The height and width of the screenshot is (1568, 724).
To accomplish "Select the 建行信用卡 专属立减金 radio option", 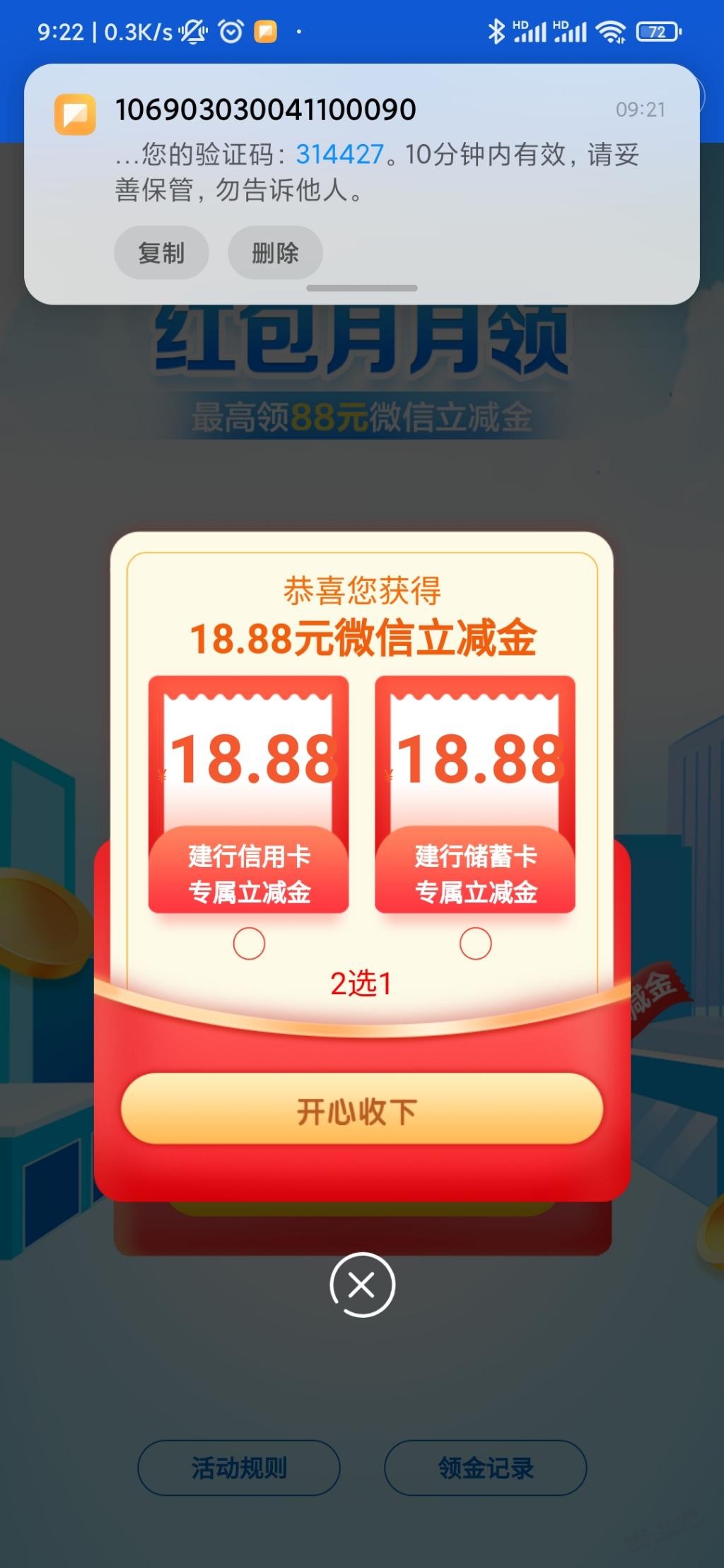I will (x=249, y=943).
